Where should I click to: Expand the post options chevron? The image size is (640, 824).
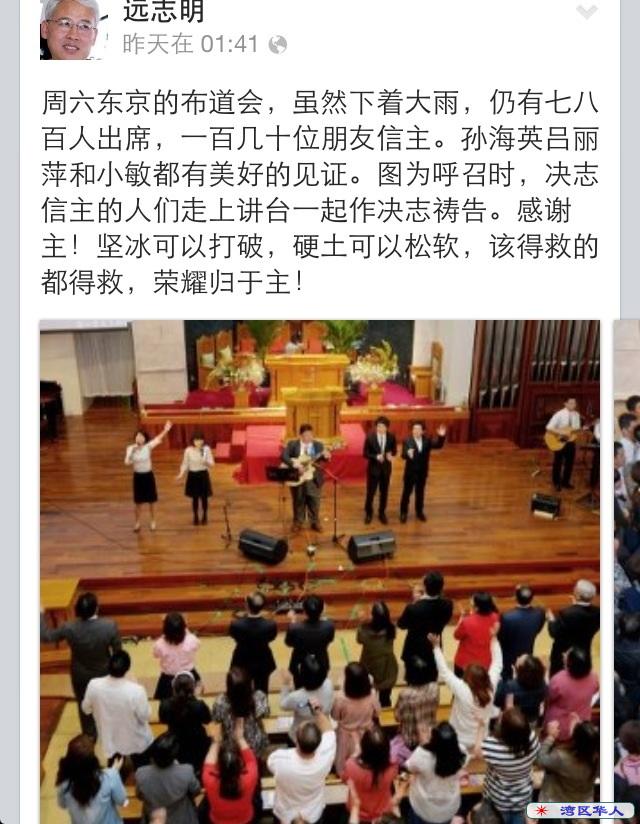(586, 12)
